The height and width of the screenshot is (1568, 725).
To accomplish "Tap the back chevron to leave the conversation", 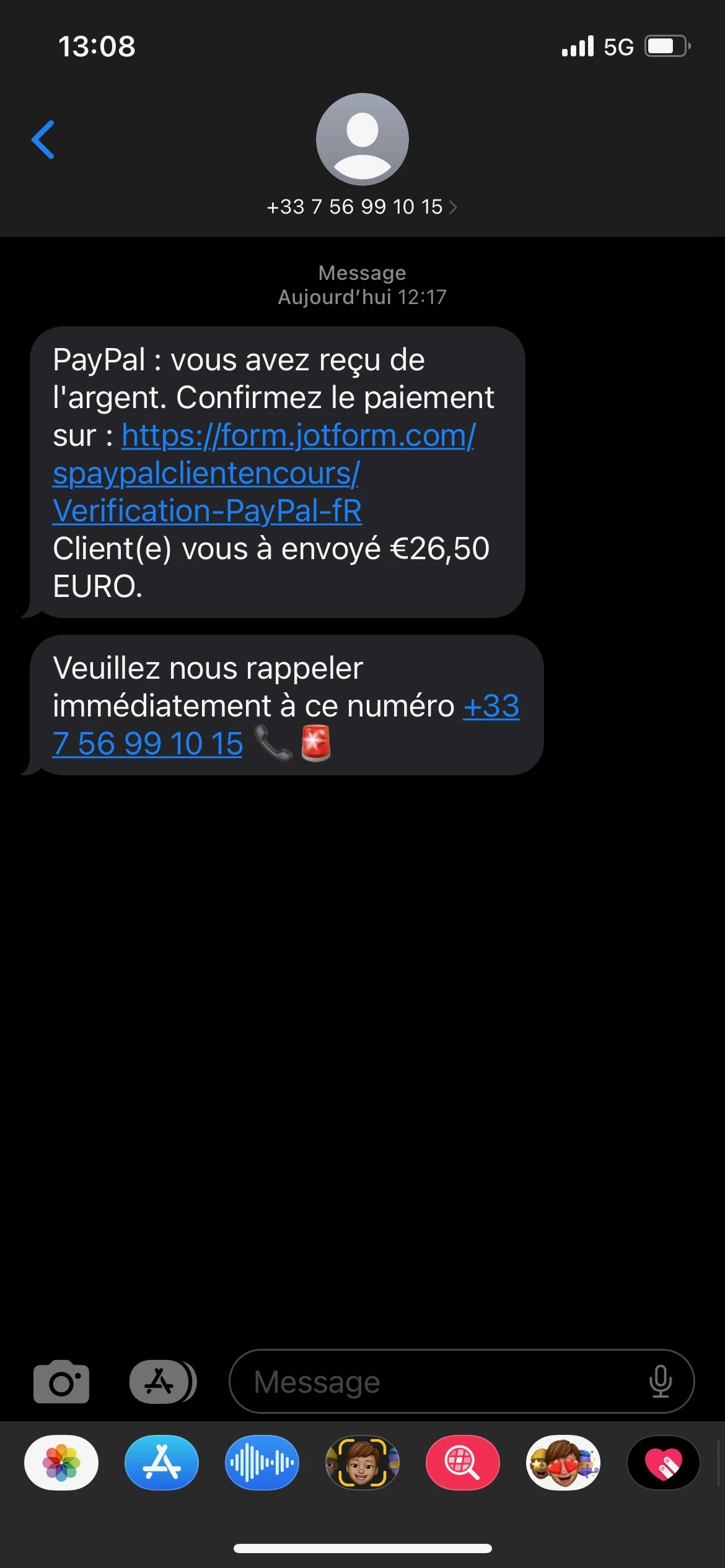I will (x=43, y=139).
